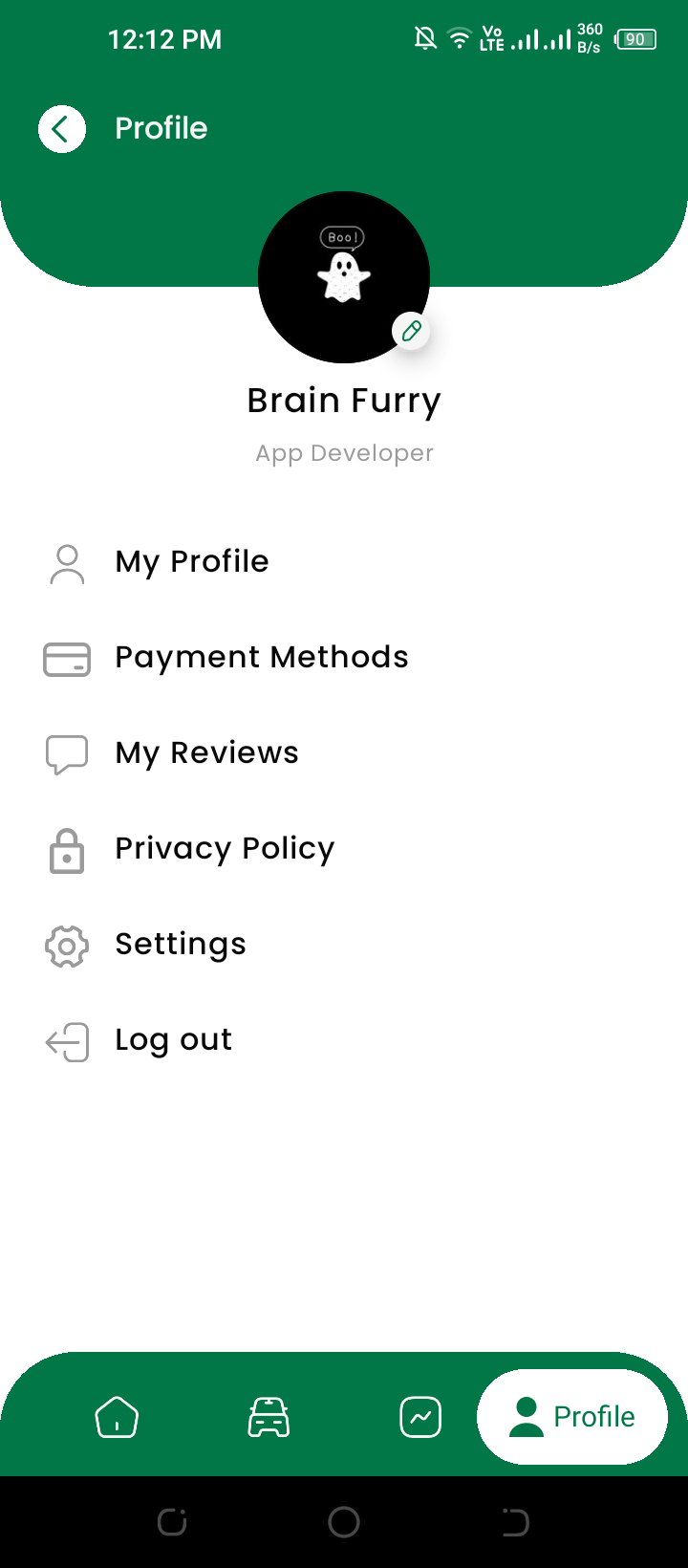Viewport: 688px width, 1568px height.
Task: View My Reviews
Action: pos(206,753)
